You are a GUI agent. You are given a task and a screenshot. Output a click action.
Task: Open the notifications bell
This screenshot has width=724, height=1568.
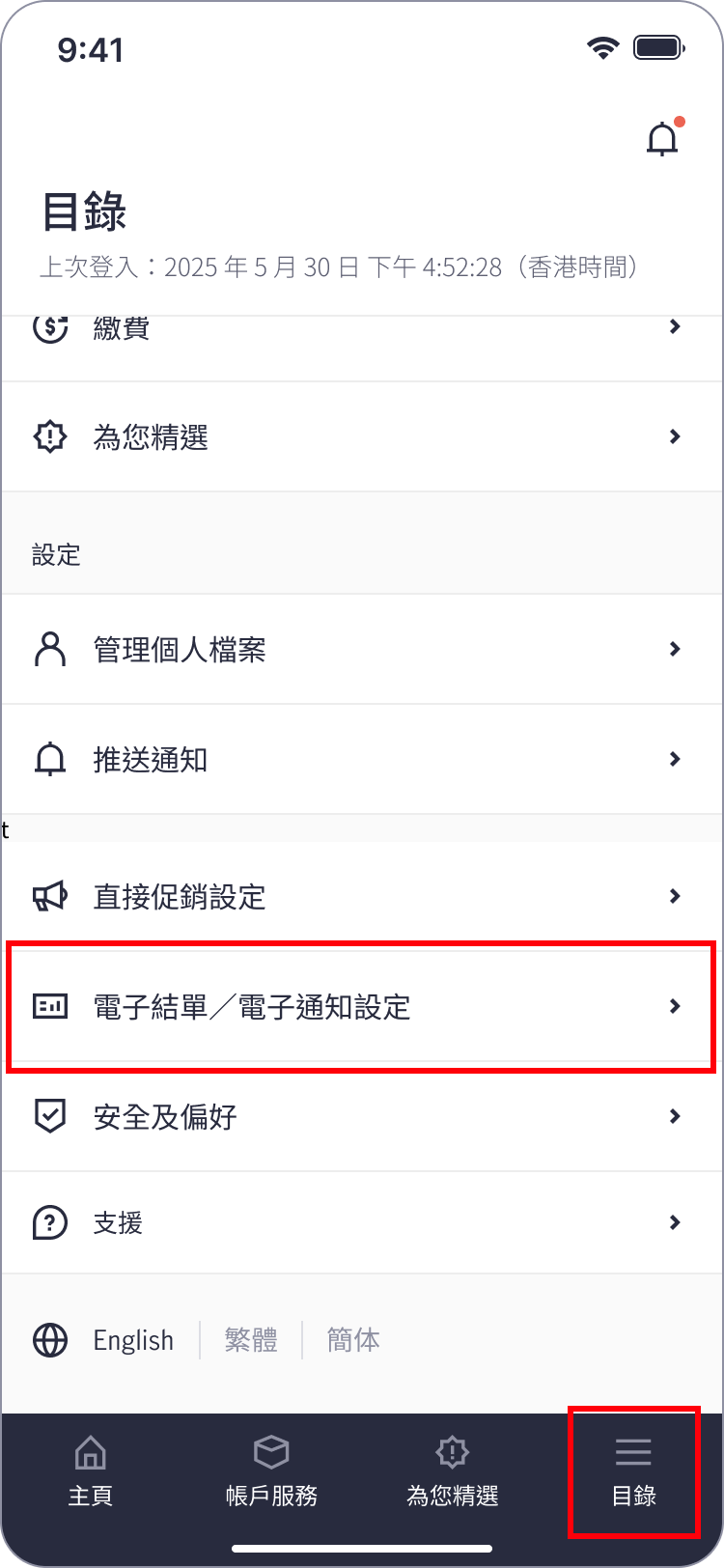(x=663, y=139)
